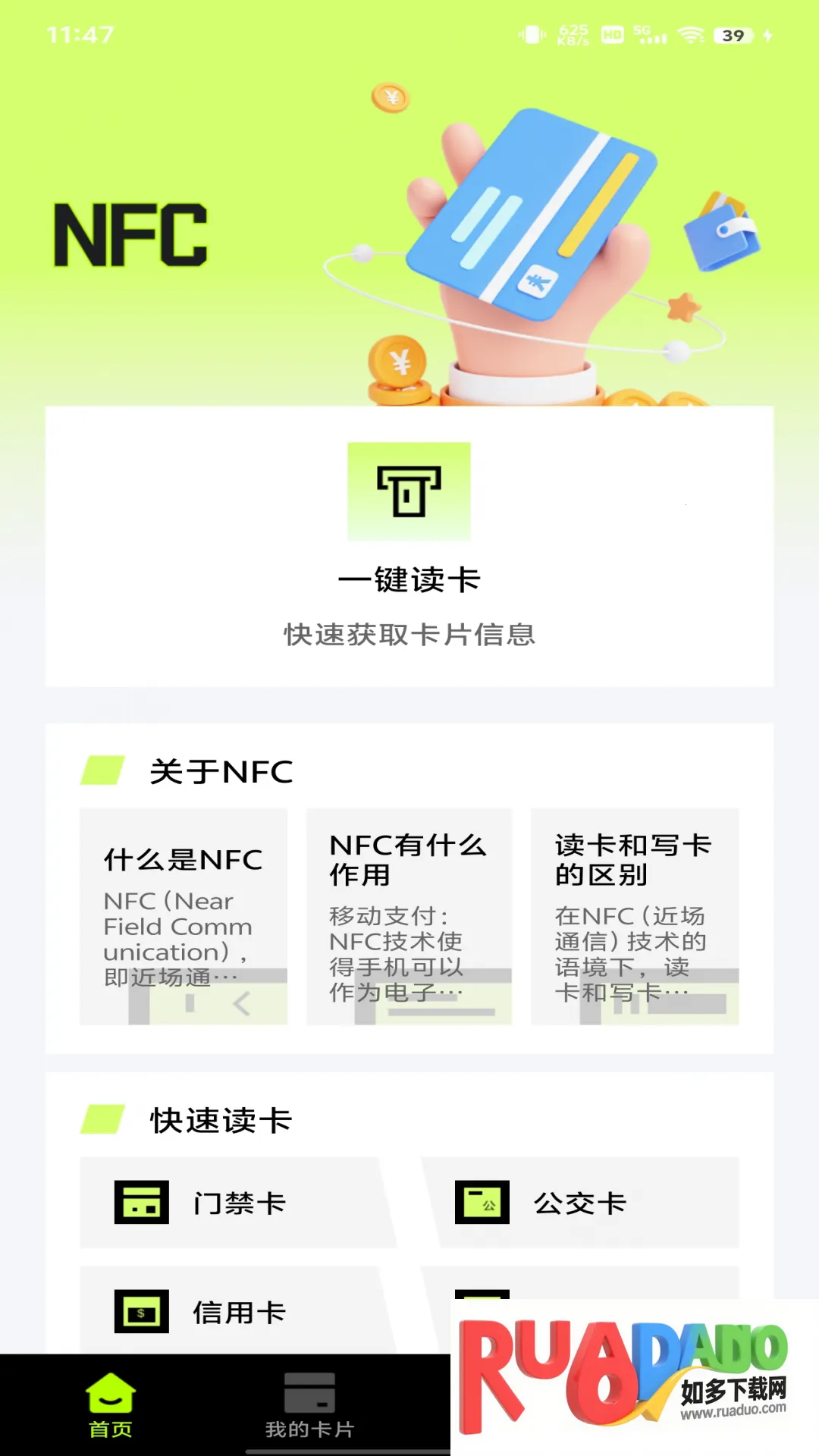Select 门禁卡 quick read option
This screenshot has height=1456, width=819.
point(237,1203)
